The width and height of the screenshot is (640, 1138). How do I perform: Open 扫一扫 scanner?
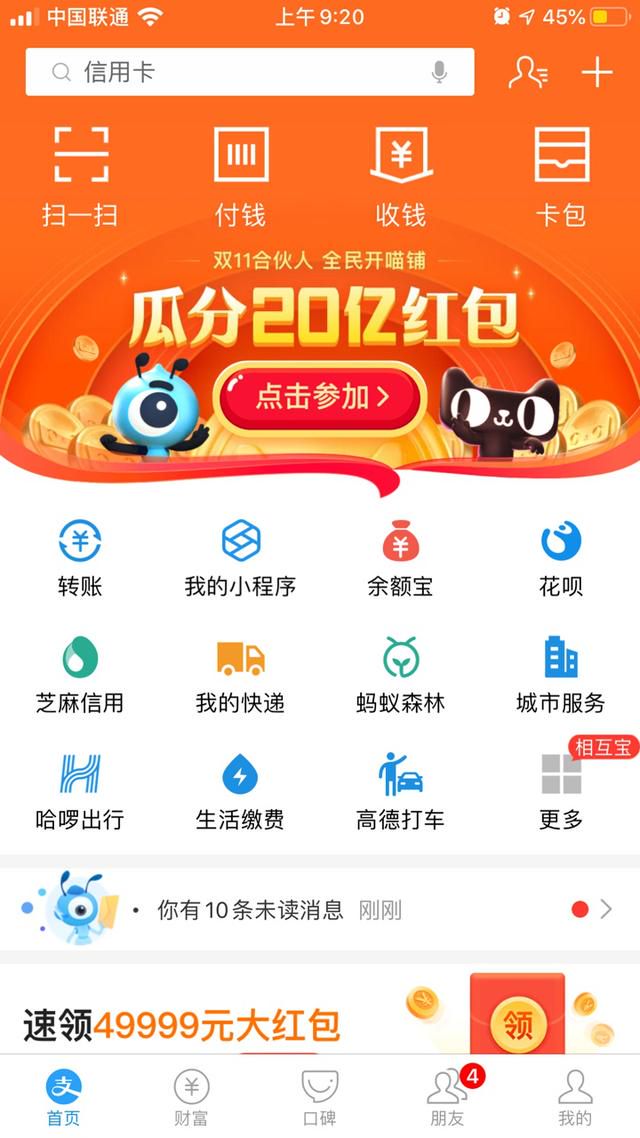80,175
